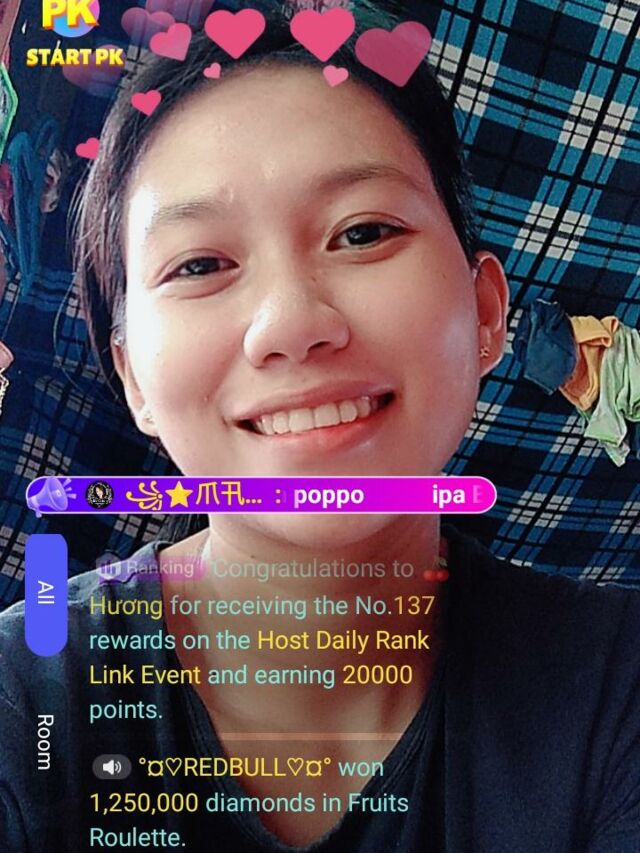Open the purple poppo announcement banner
640x853 pixels.
tap(262, 495)
